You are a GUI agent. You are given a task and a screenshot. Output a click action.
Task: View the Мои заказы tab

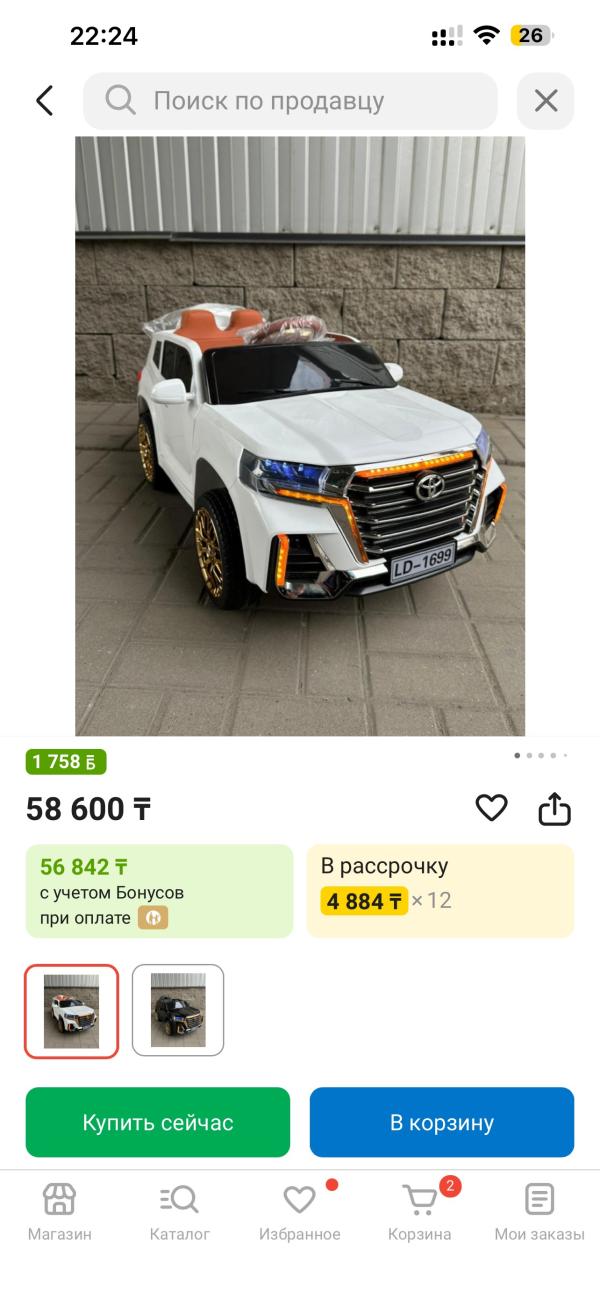(539, 1212)
